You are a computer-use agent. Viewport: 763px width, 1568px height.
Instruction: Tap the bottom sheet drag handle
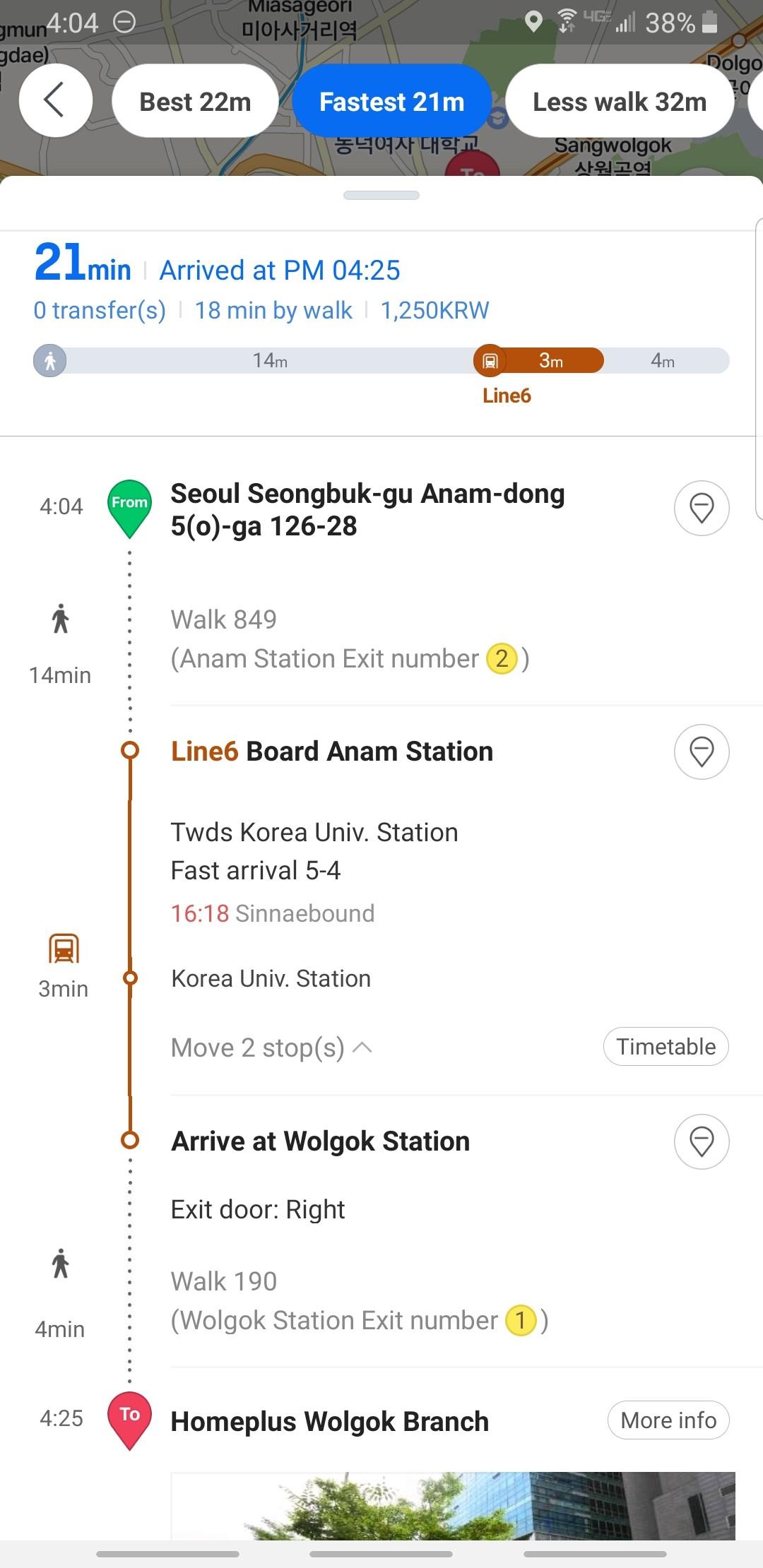(381, 196)
